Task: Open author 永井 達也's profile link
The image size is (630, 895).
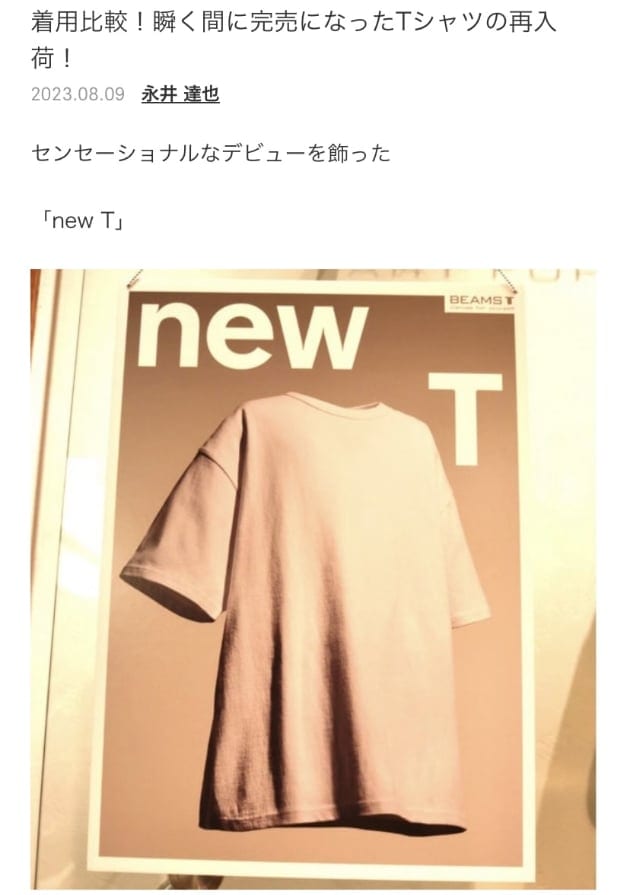Action: pyautogui.click(x=180, y=95)
